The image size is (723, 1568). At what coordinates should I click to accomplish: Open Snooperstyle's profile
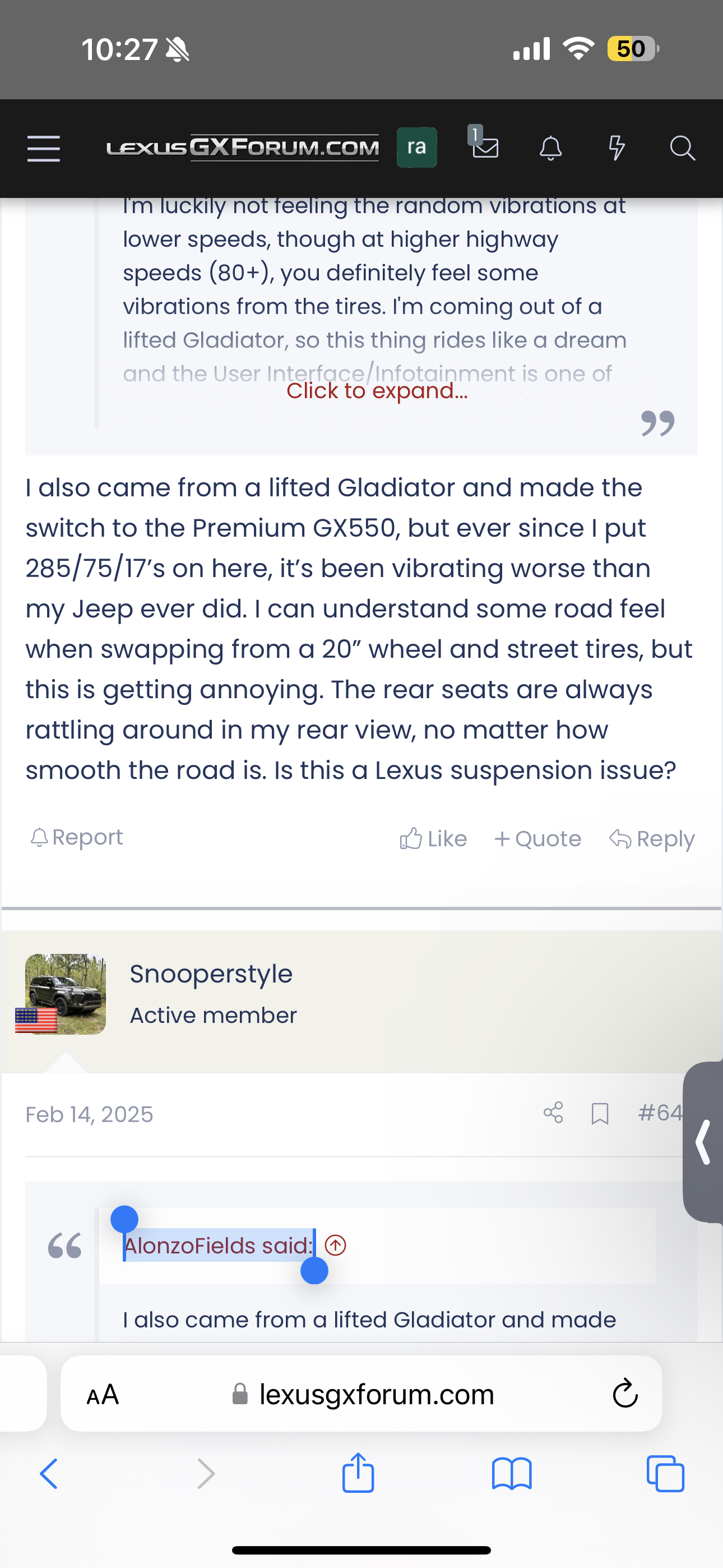[x=211, y=974]
